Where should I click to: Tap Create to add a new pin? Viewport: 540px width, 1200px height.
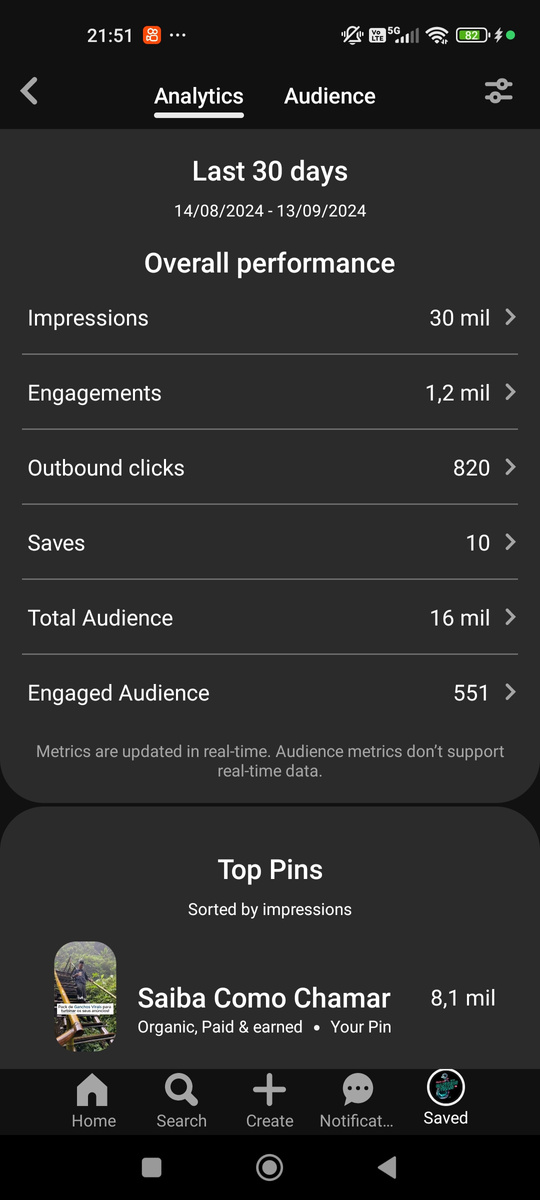(270, 1101)
